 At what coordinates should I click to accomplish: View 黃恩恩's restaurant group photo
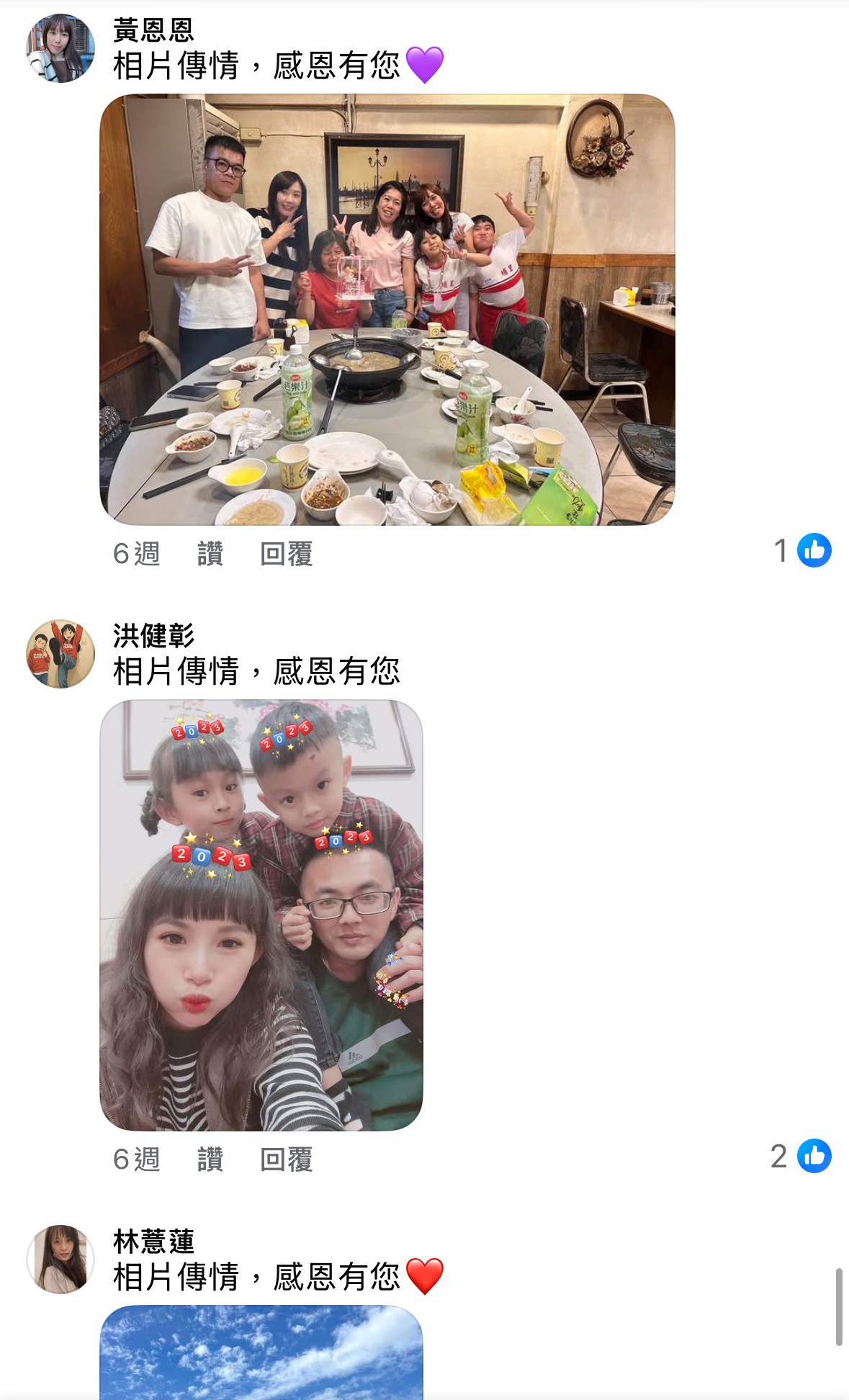click(387, 309)
